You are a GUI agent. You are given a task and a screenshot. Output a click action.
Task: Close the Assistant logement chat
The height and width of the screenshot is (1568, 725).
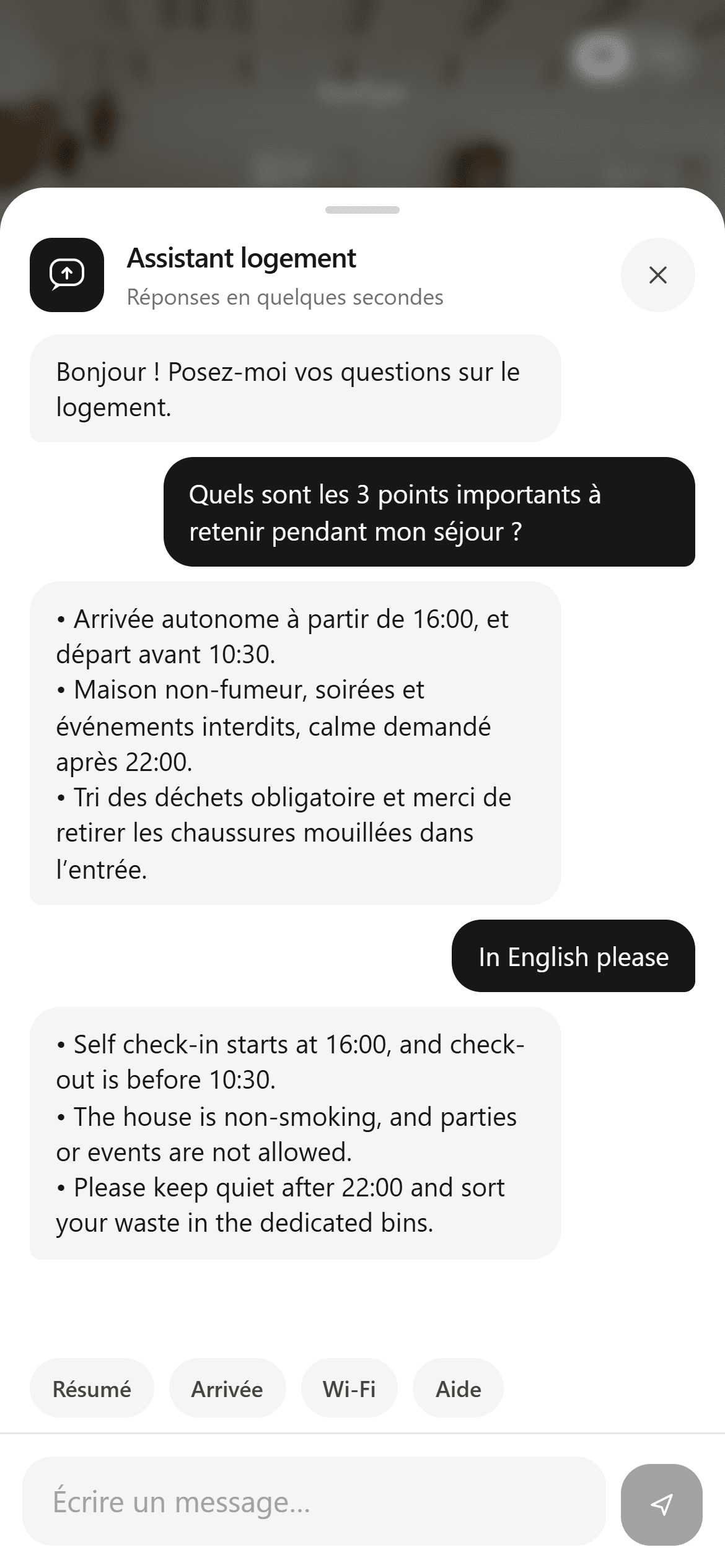click(657, 274)
